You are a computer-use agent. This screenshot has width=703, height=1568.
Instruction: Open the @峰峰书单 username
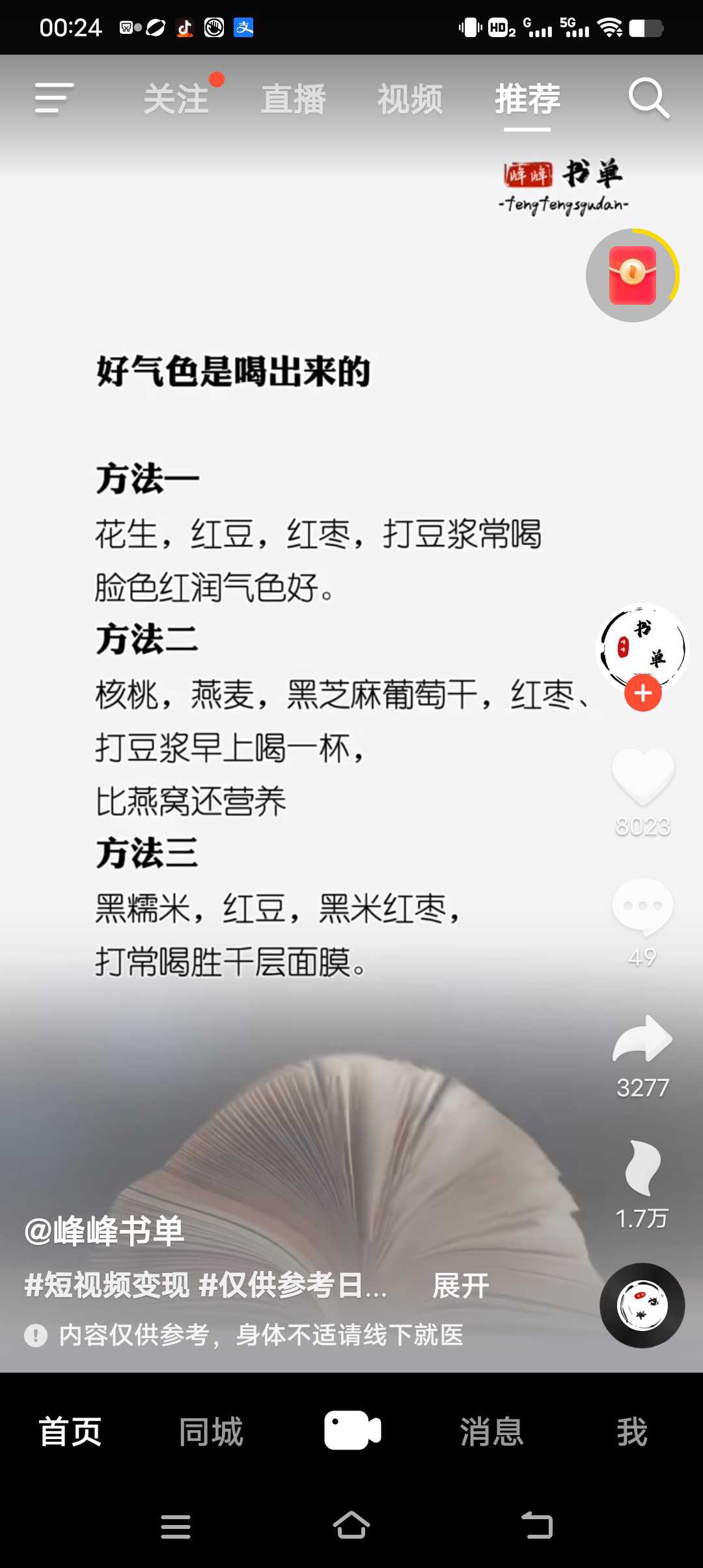(104, 1231)
